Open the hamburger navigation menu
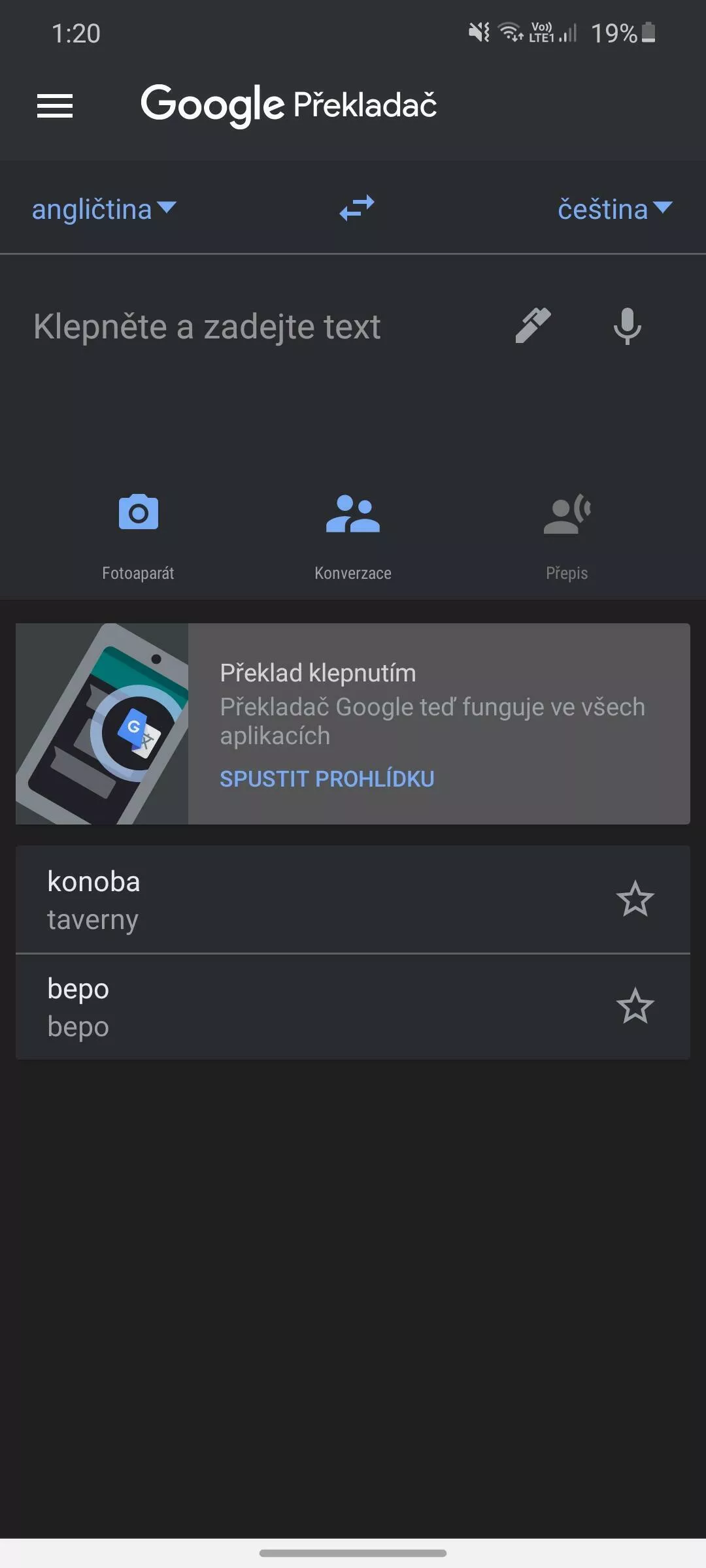Image resolution: width=706 pixels, height=1568 pixels. (x=55, y=106)
